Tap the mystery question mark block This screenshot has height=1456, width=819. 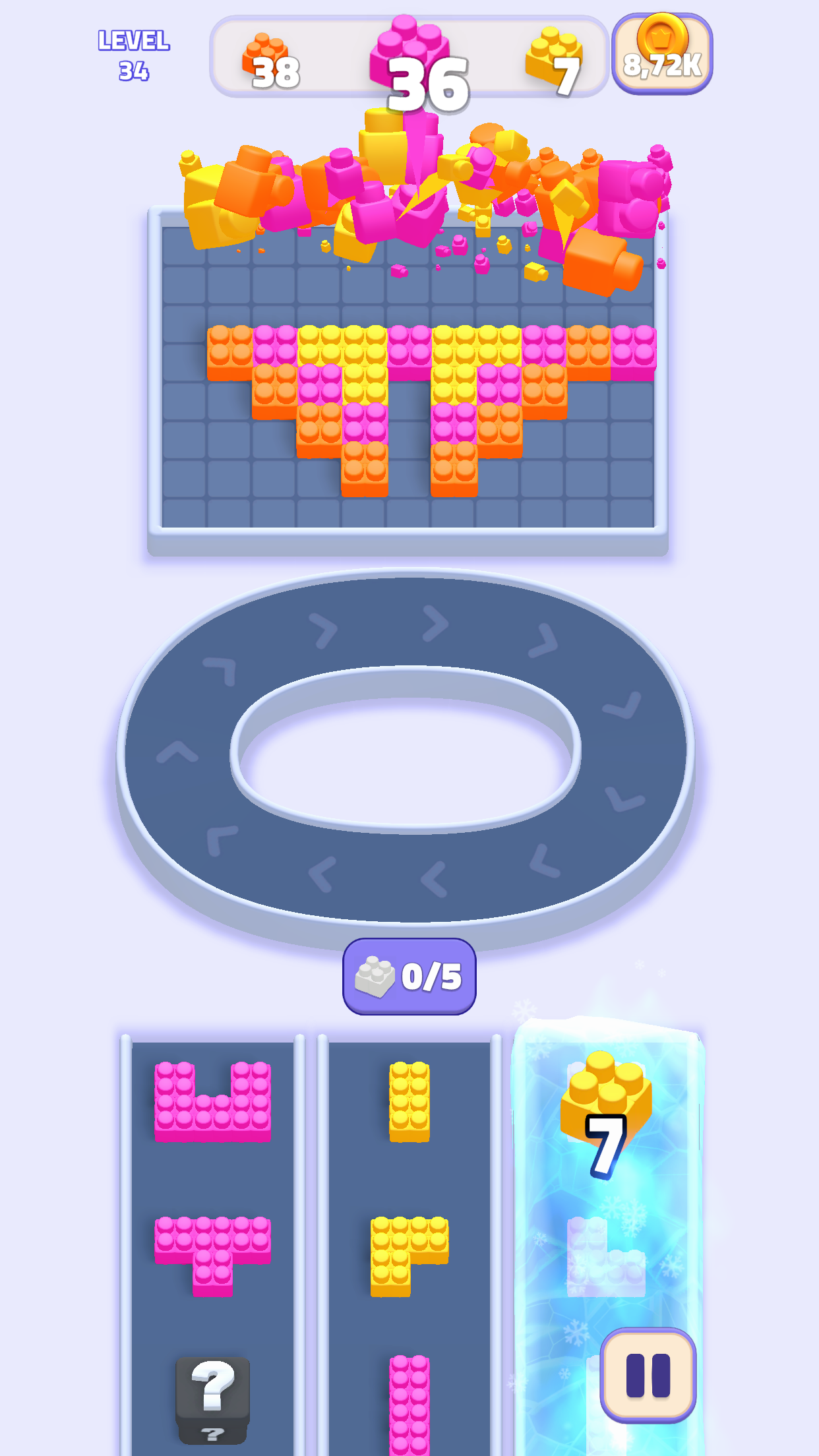click(x=212, y=1399)
